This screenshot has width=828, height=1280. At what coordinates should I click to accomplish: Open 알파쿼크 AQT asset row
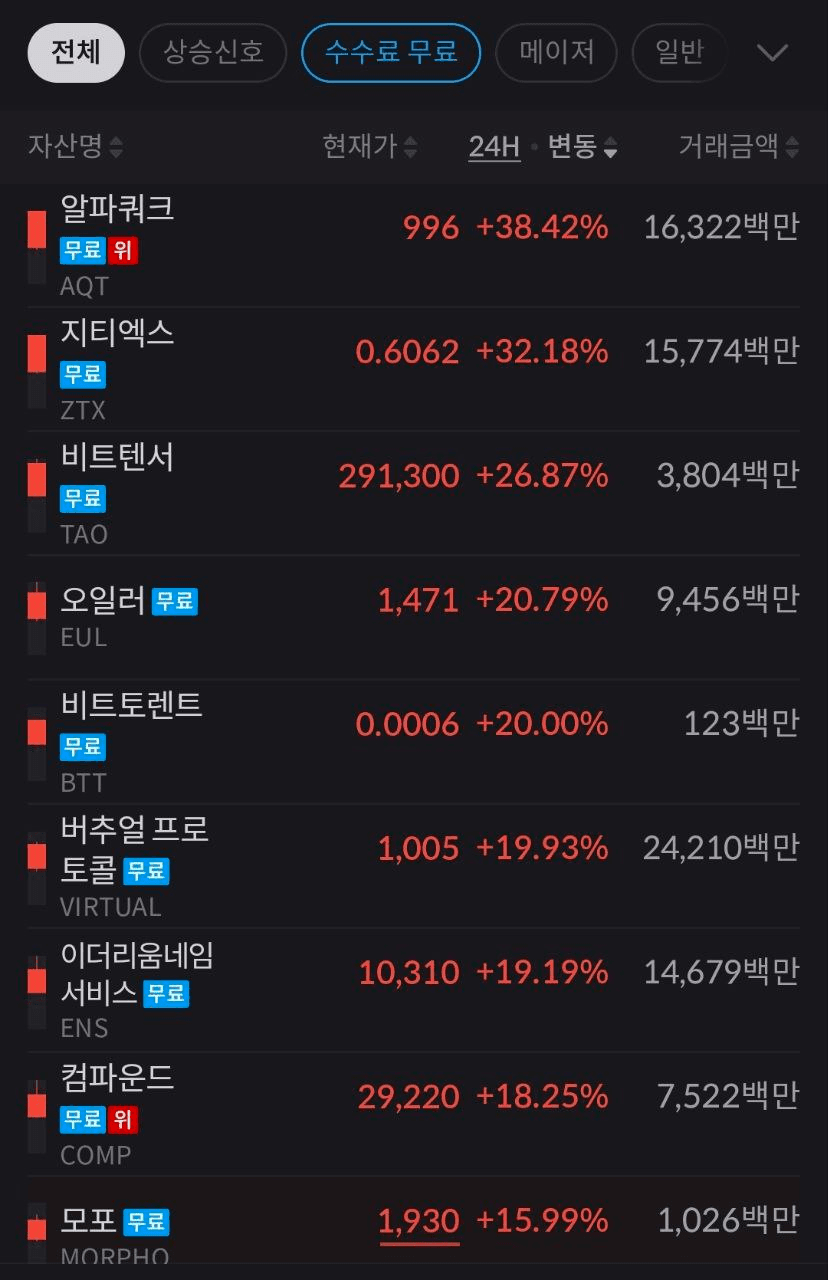click(x=414, y=244)
